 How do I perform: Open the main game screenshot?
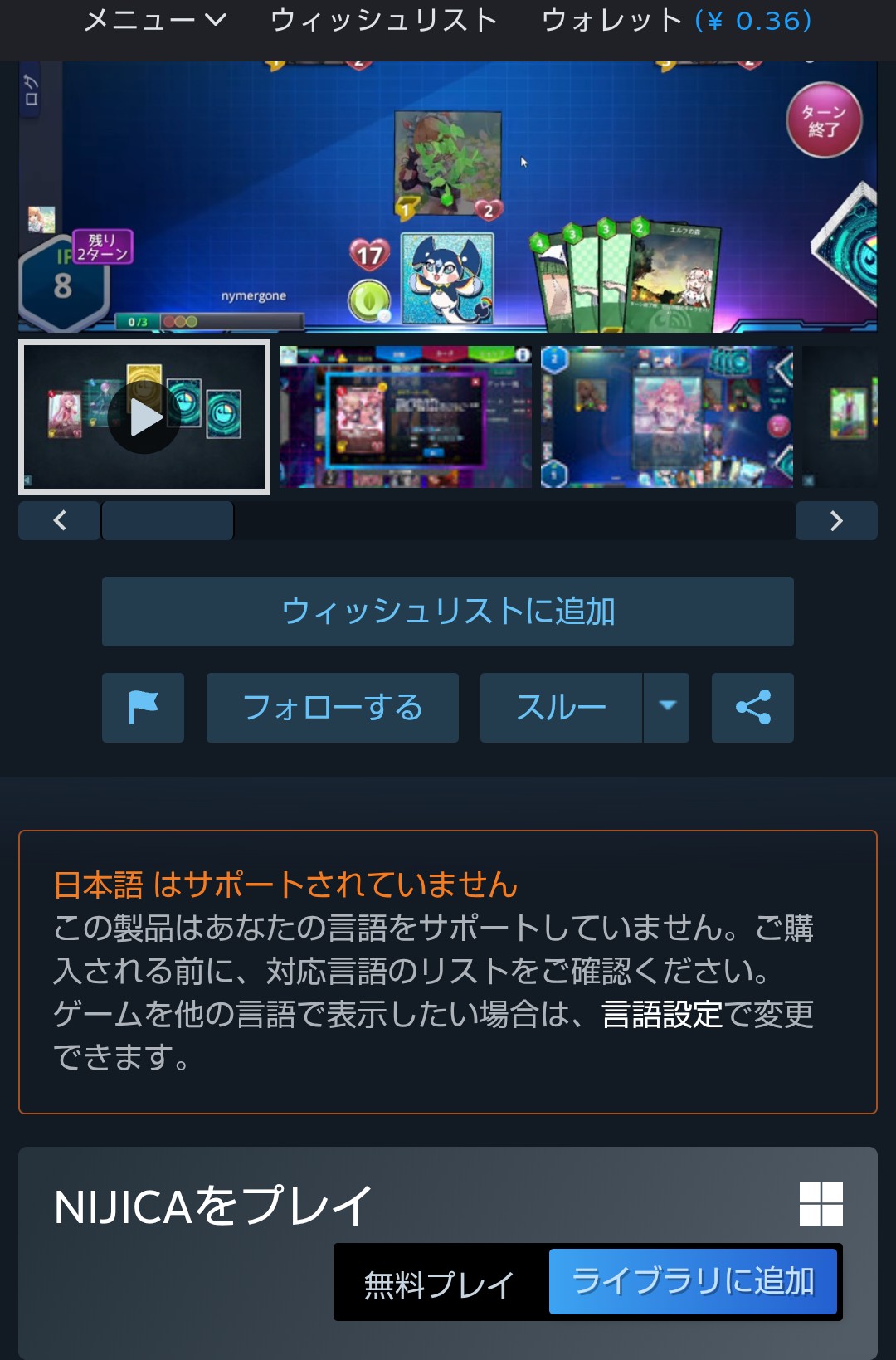(x=448, y=197)
